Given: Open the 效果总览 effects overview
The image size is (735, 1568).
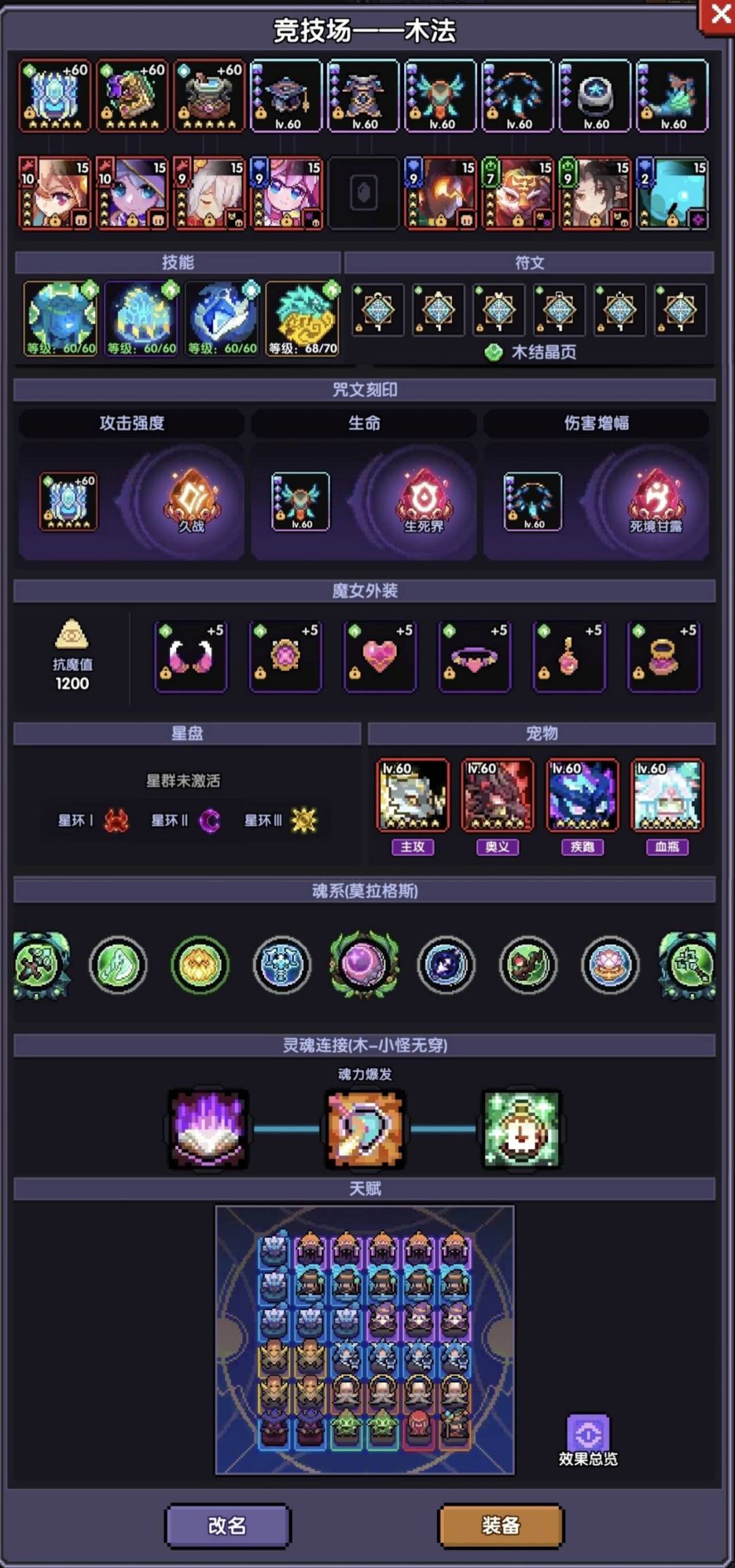Looking at the screenshot, I should (588, 1440).
